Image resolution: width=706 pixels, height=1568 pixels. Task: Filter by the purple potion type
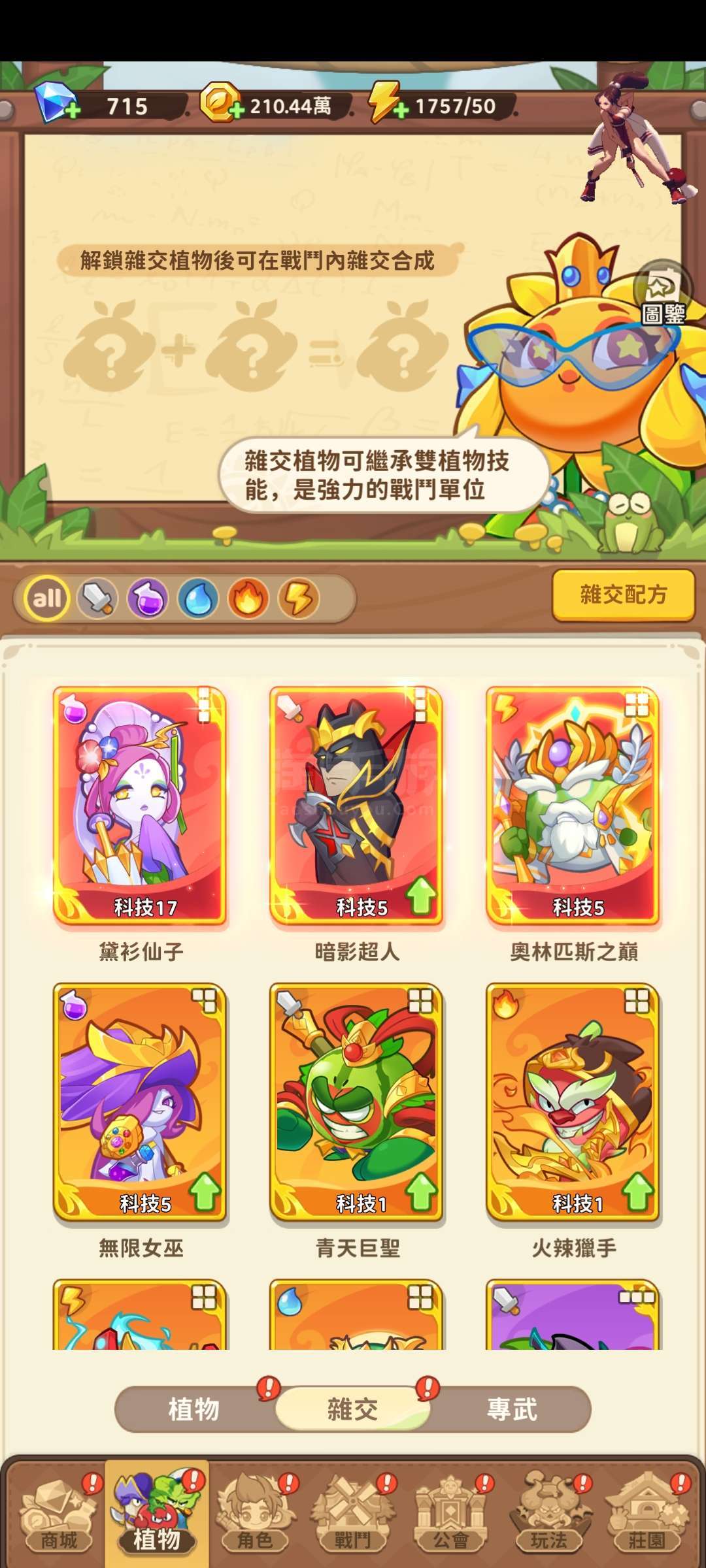tap(148, 598)
